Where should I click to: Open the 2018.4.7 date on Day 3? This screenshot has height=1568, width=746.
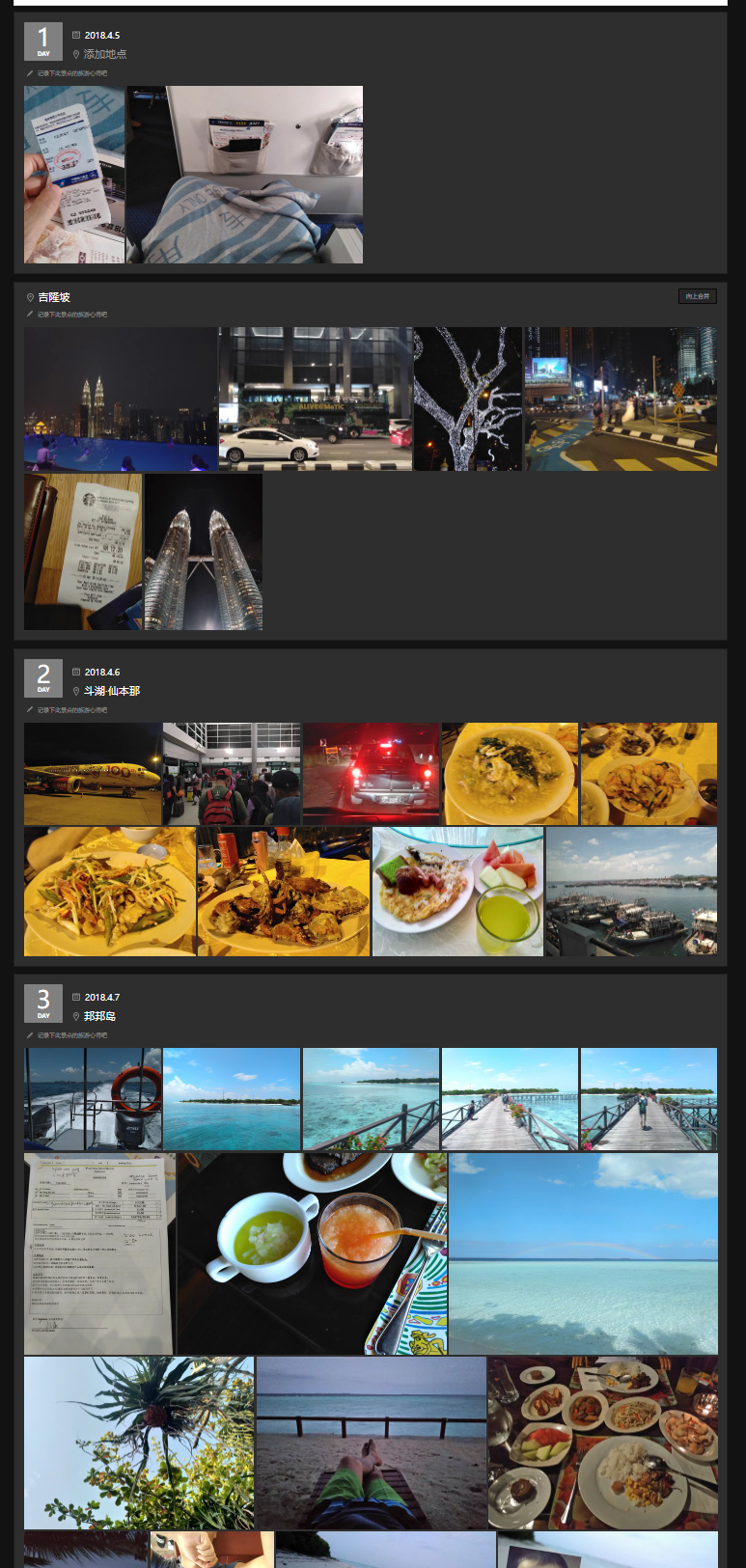tap(101, 998)
